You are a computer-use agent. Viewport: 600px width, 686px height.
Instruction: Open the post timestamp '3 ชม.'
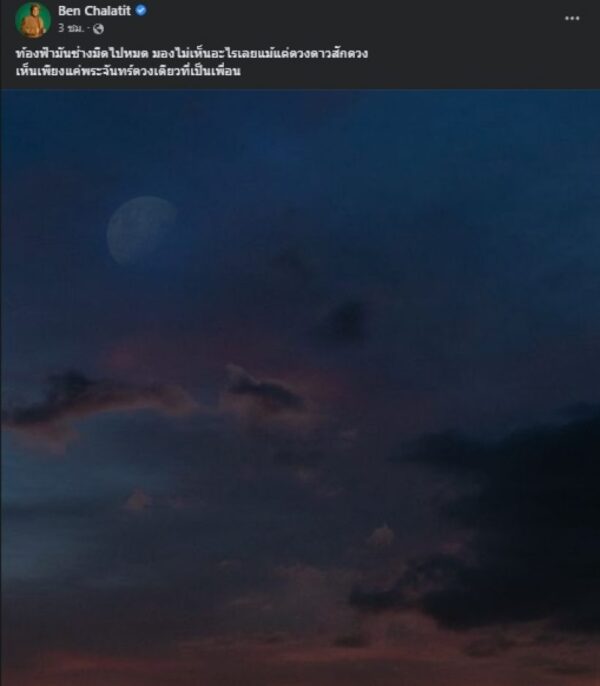click(69, 29)
